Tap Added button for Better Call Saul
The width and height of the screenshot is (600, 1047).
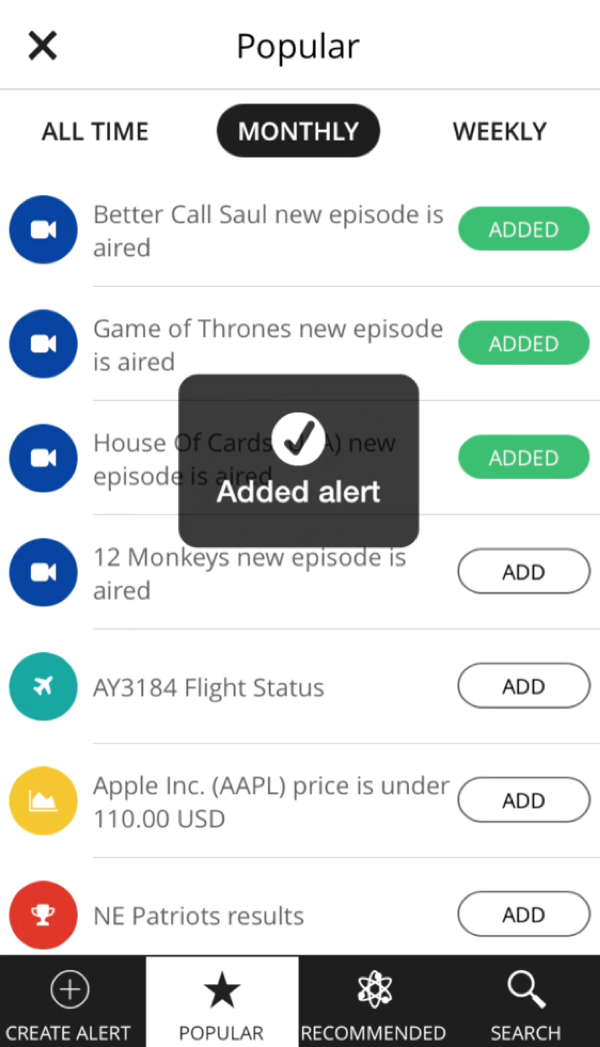523,229
